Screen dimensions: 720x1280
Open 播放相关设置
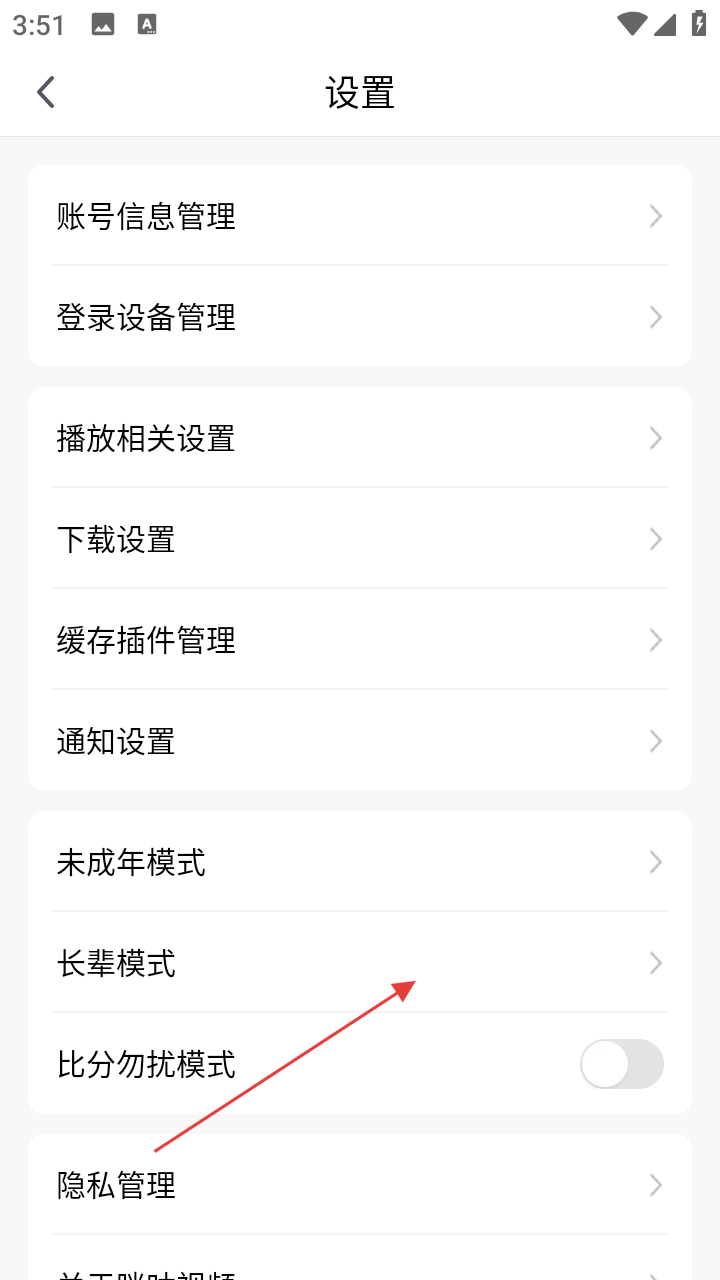tap(360, 438)
